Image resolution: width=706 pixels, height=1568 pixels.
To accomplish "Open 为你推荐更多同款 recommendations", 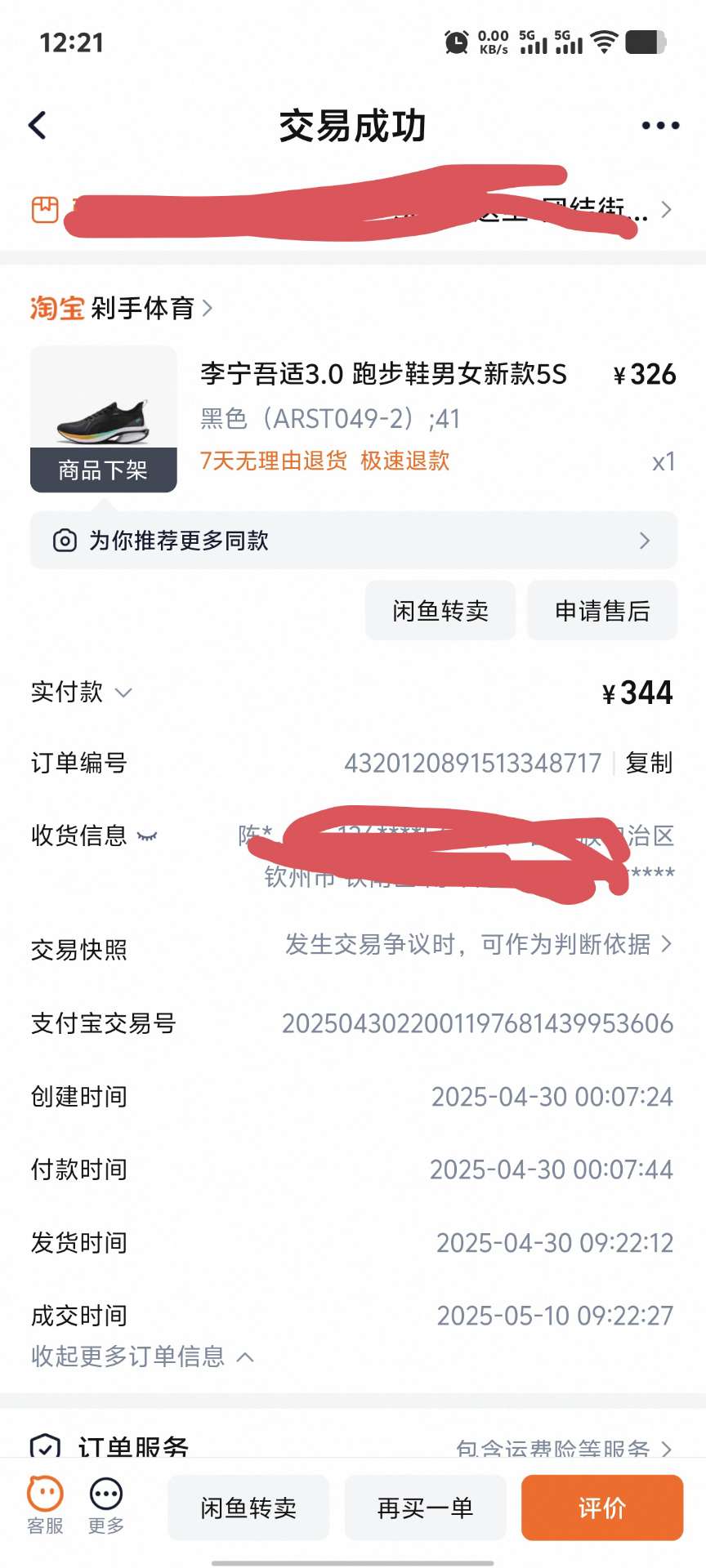I will pos(353,541).
